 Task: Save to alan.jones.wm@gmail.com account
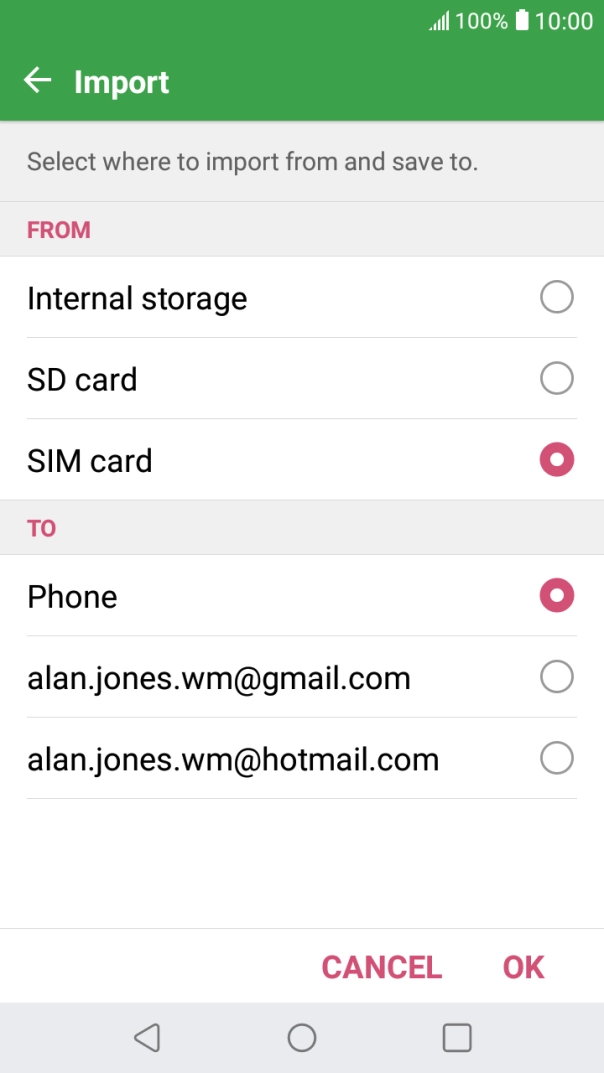coord(302,677)
